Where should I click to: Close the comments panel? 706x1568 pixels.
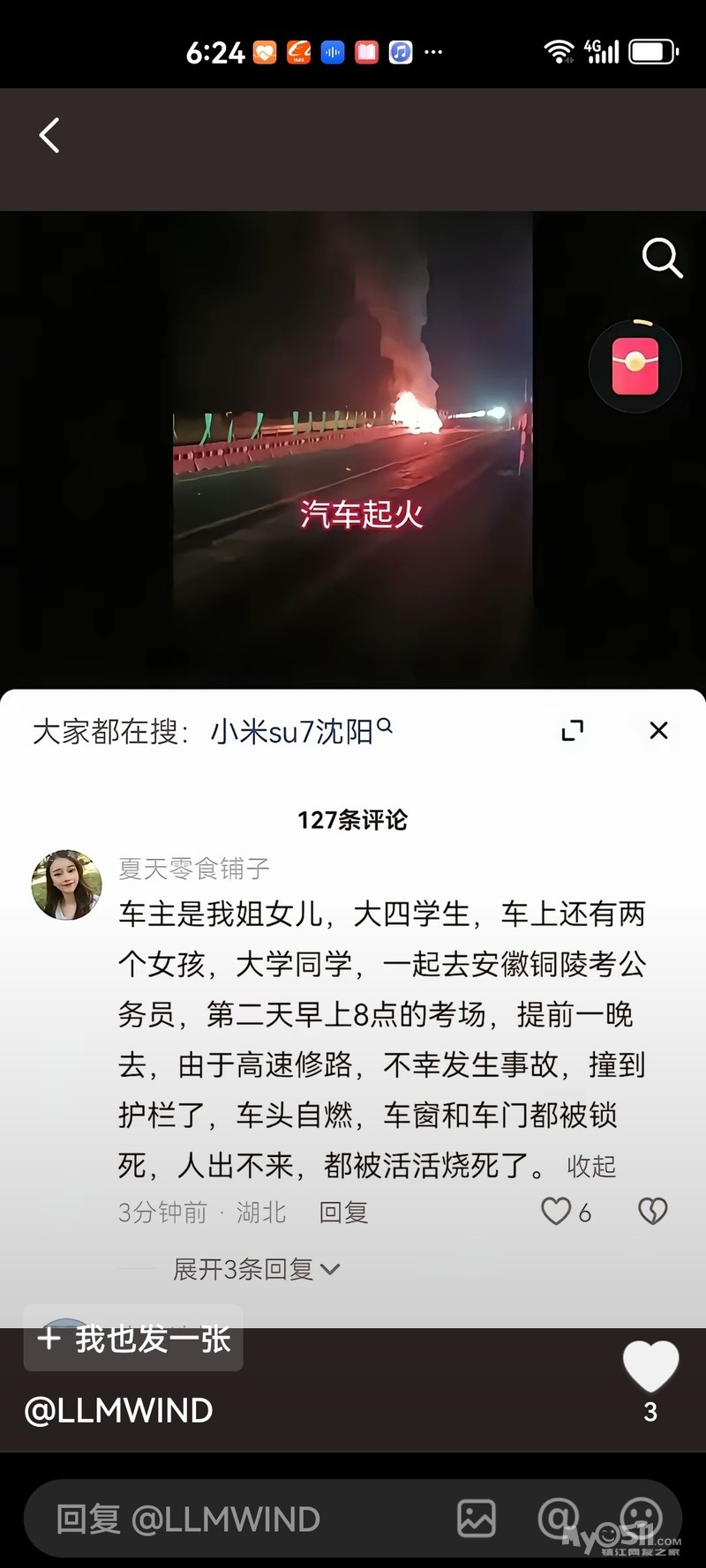658,730
